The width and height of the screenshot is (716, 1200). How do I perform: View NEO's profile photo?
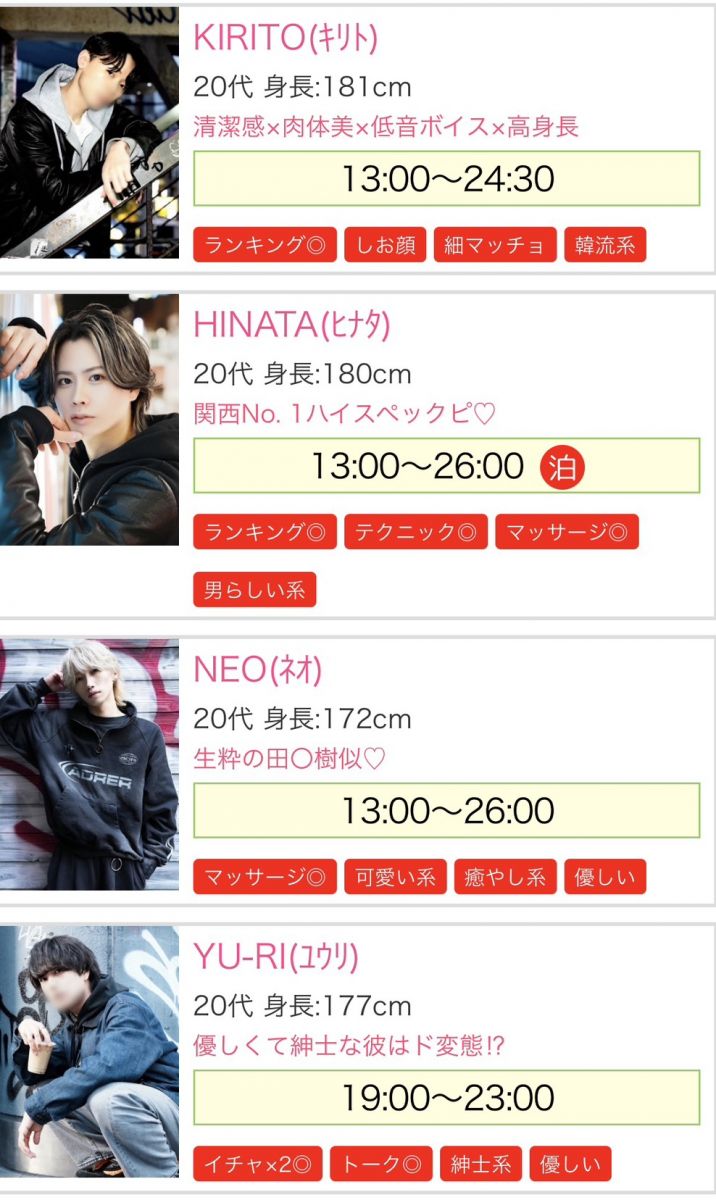tap(89, 764)
